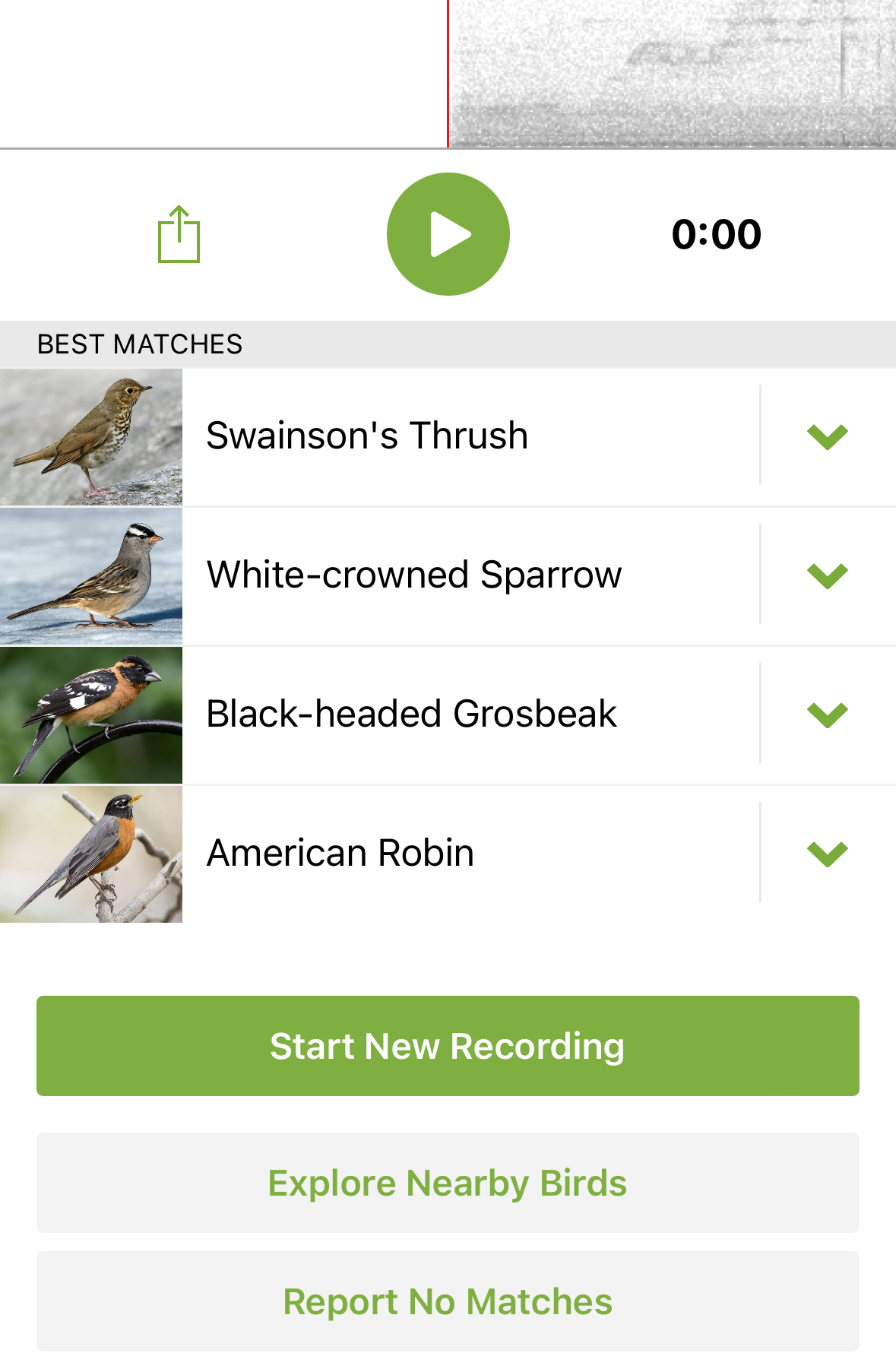Open American Robin match
The width and height of the screenshot is (896, 1372).
[x=340, y=854]
